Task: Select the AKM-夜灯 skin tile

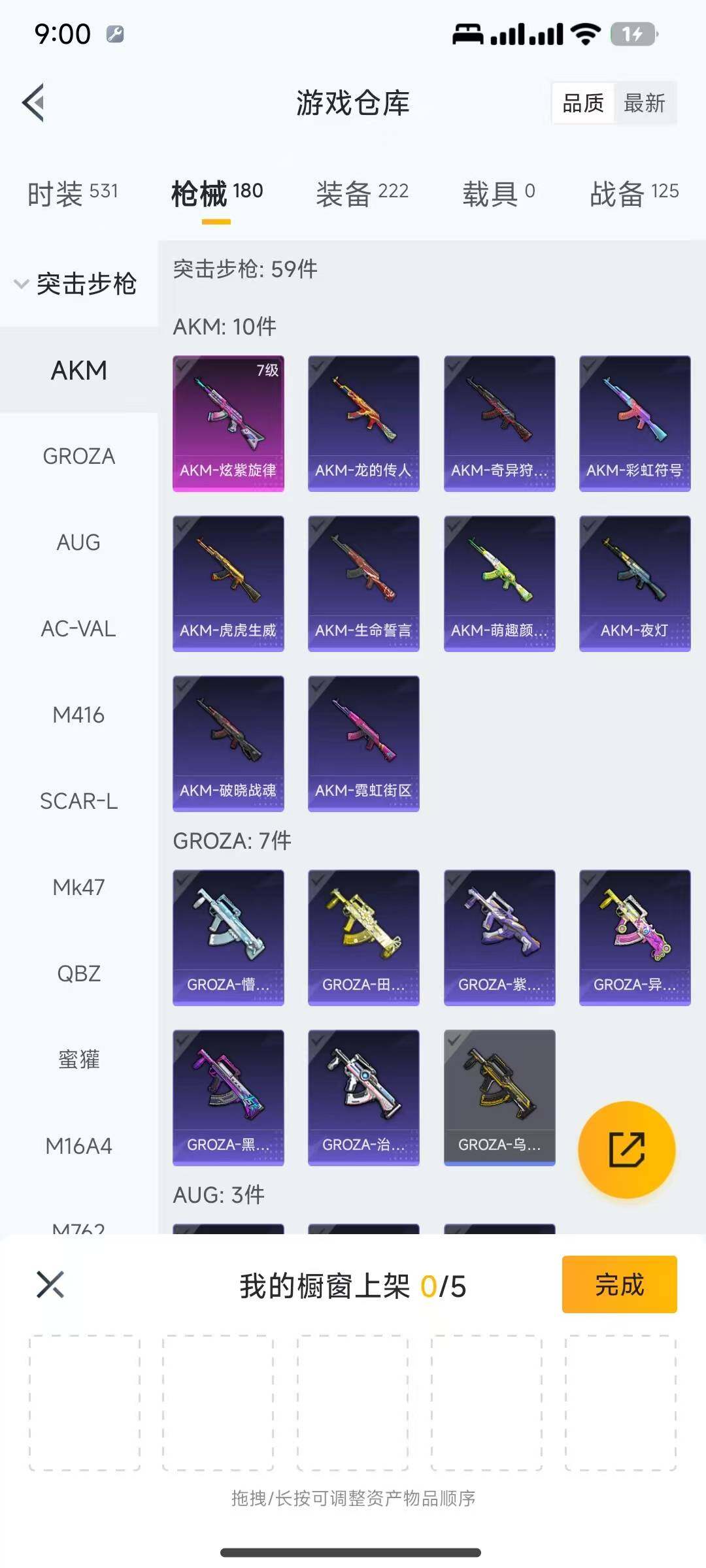Action: 634,583
